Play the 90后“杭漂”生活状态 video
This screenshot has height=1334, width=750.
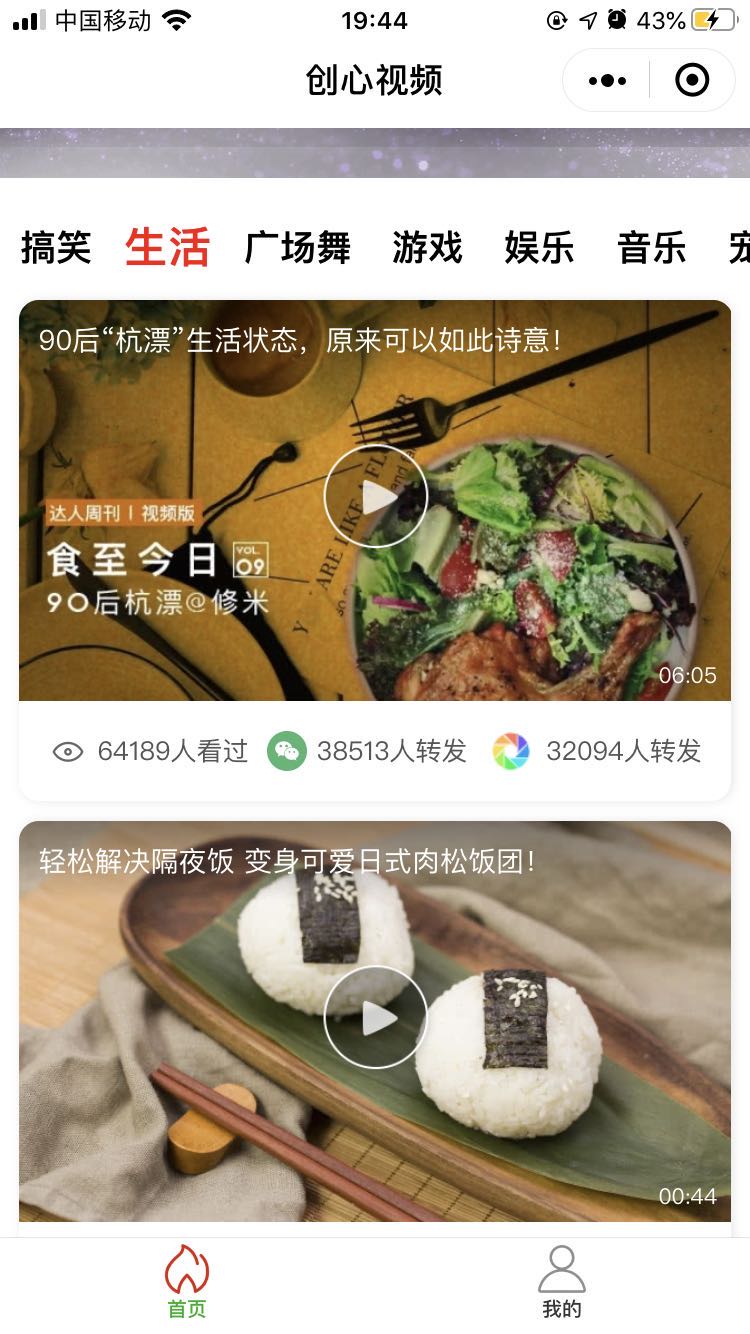click(375, 497)
